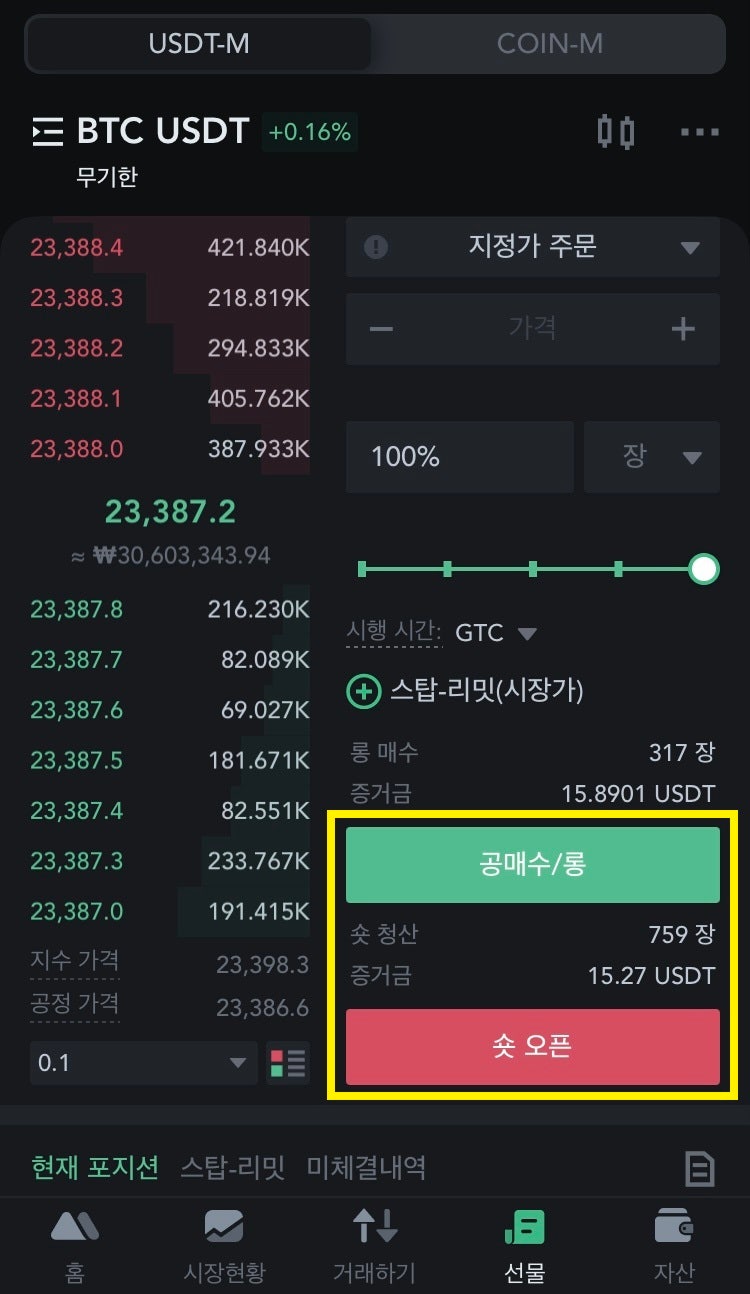The image size is (750, 1294).
Task: Go to the 자산 tab
Action: (673, 1245)
